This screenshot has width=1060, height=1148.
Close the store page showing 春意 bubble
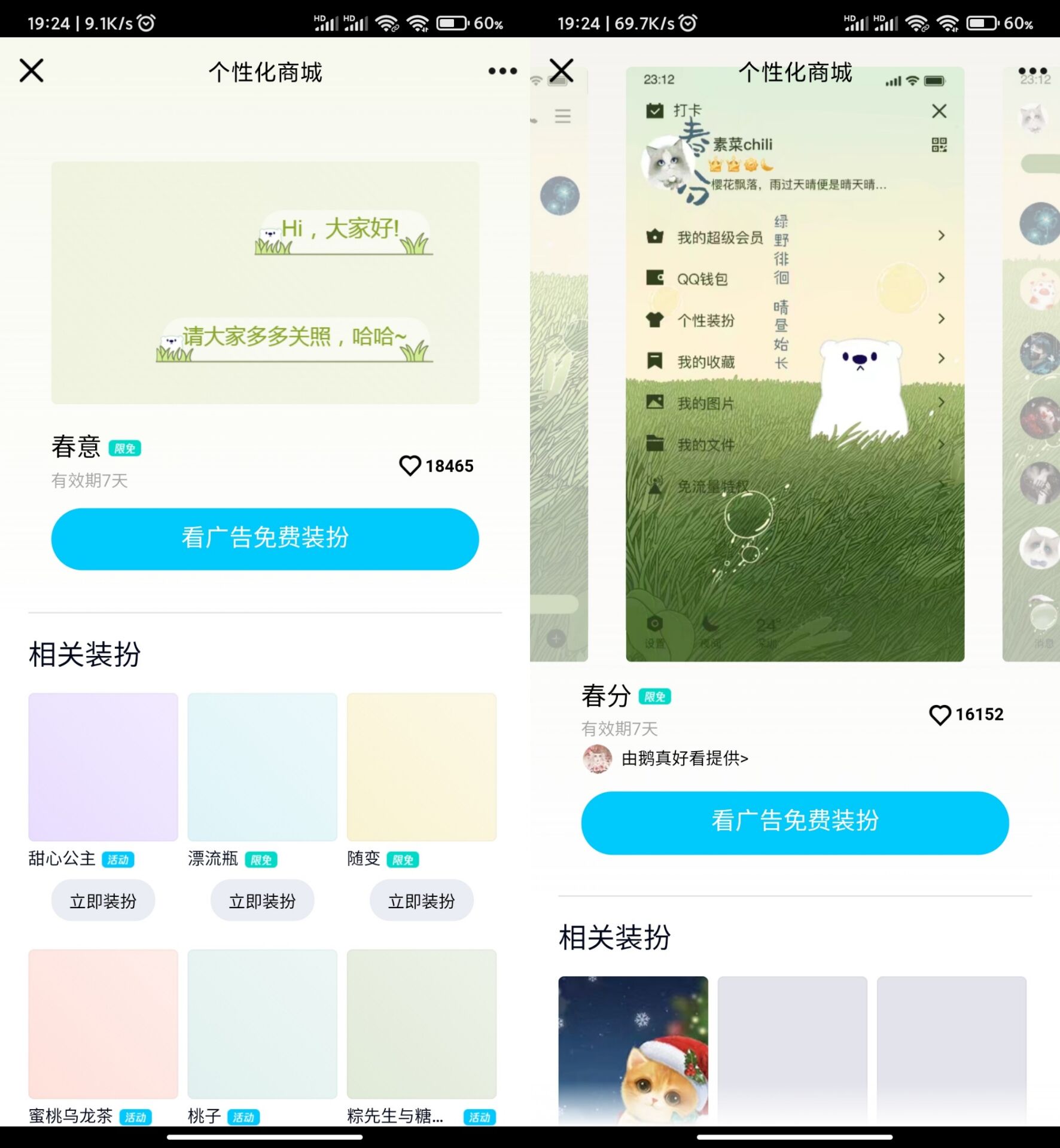click(32, 71)
